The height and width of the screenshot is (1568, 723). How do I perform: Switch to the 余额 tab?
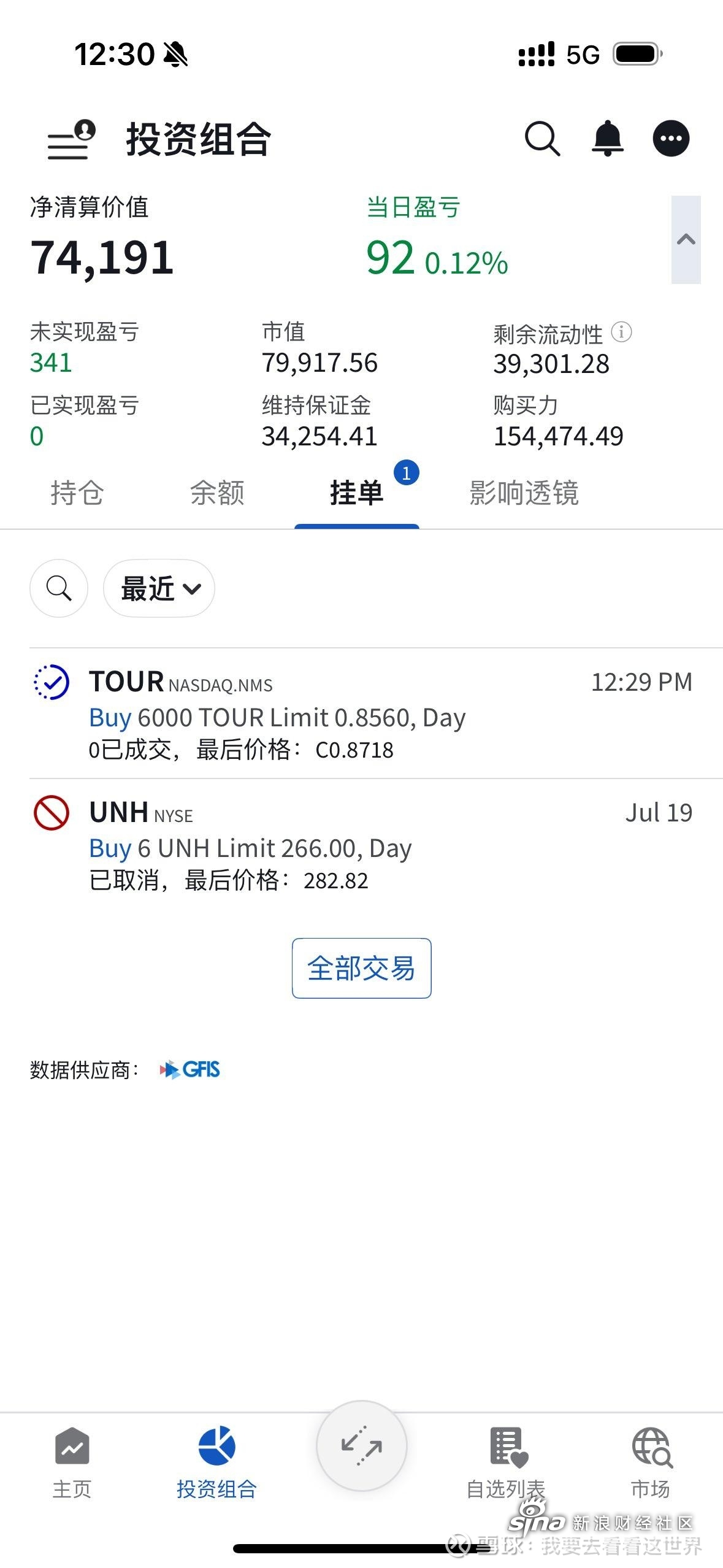(217, 493)
